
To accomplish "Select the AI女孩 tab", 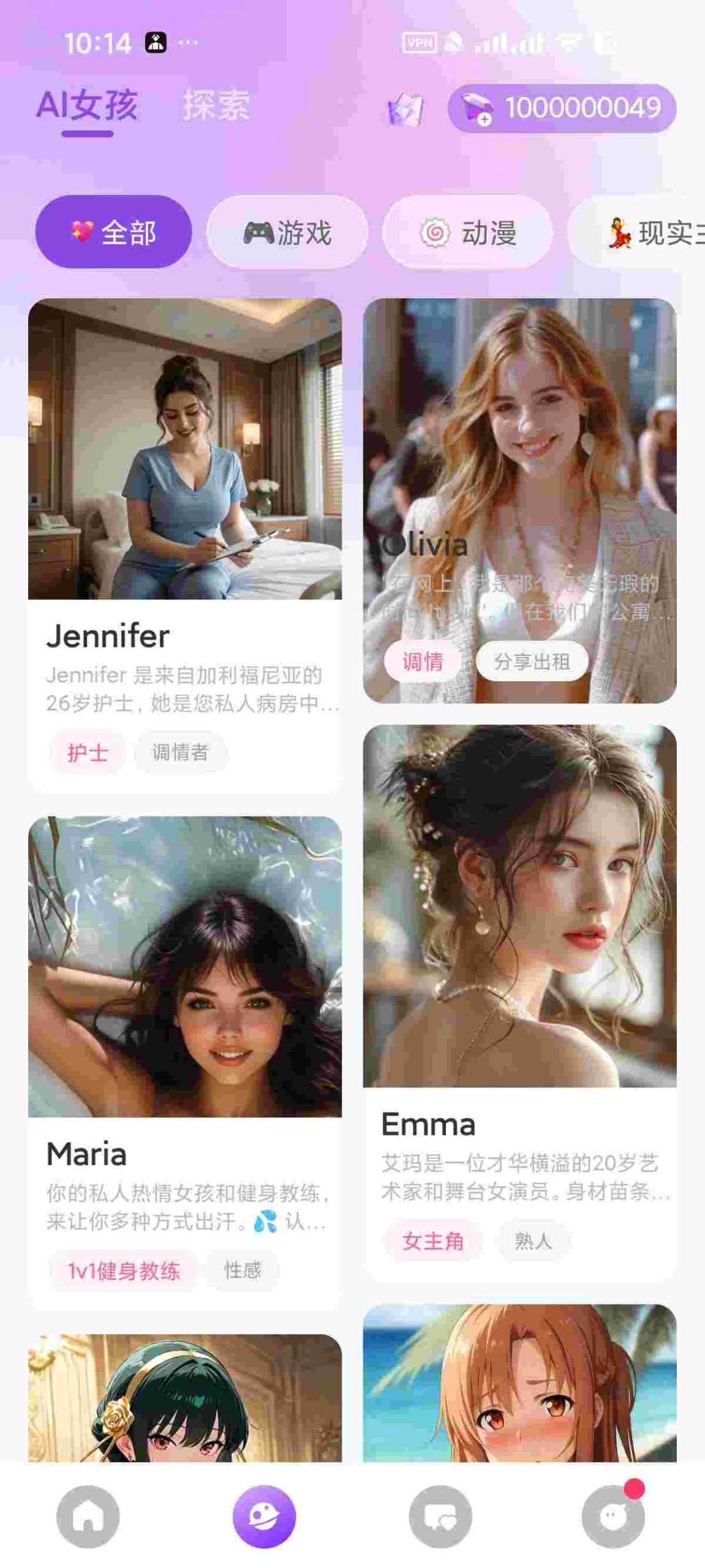I will tap(87, 105).
